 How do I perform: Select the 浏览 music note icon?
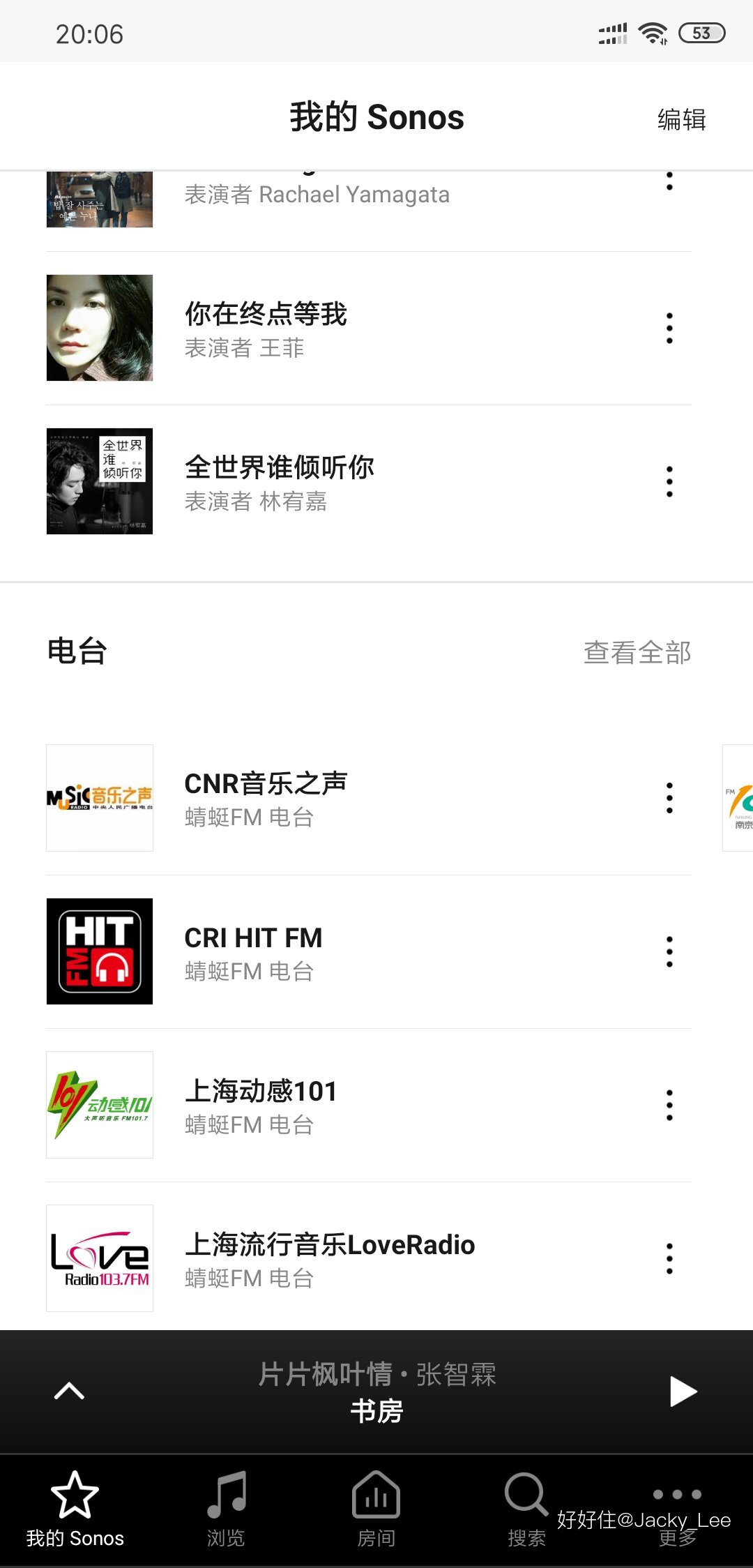[225, 1495]
